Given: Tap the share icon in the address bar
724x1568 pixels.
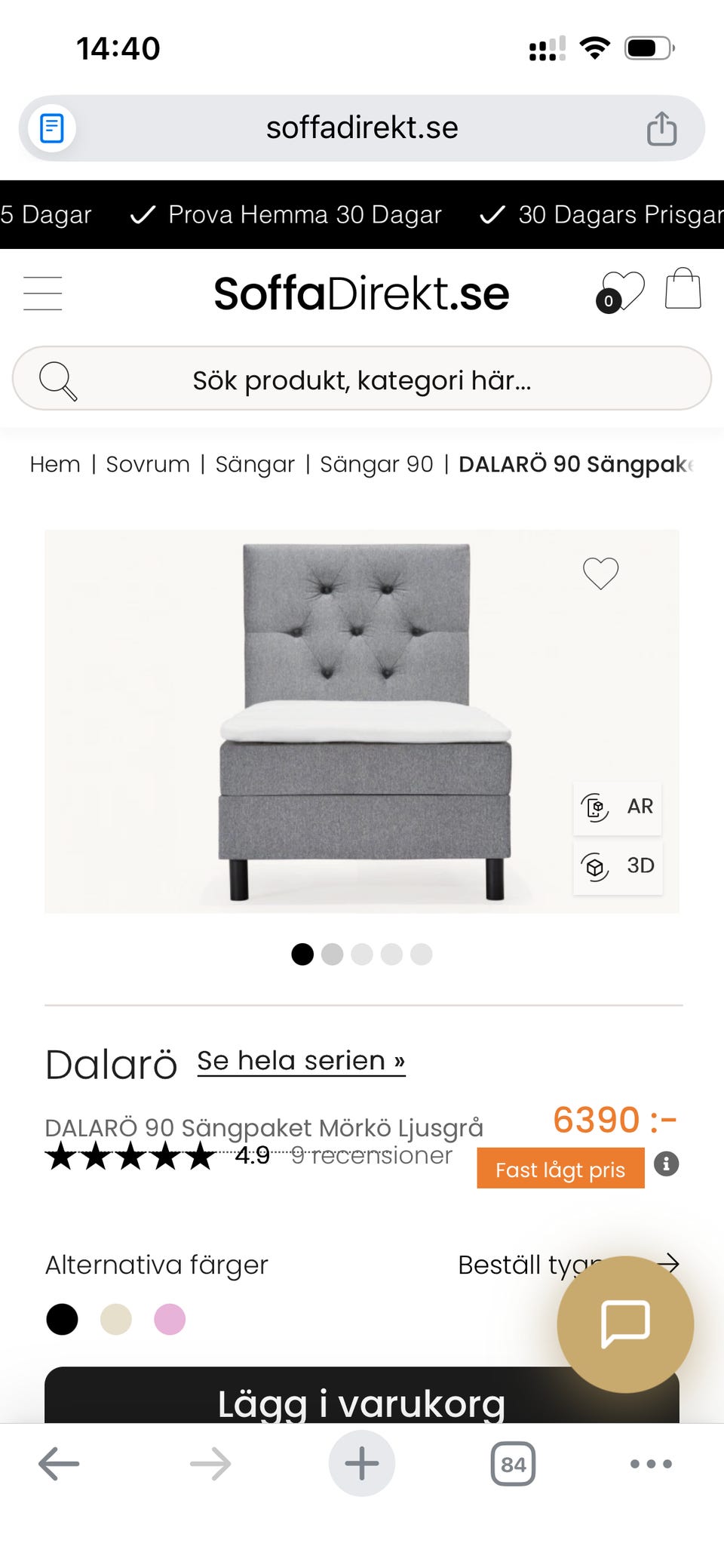Looking at the screenshot, I should pyautogui.click(x=661, y=127).
